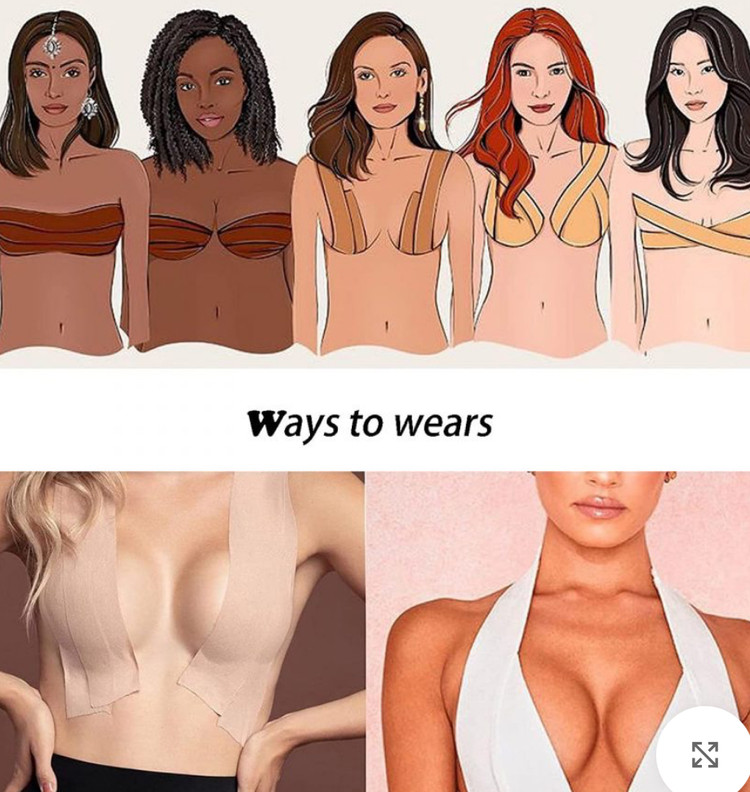Expand the product image to fullscreen
This screenshot has width=750, height=792.
point(704,755)
